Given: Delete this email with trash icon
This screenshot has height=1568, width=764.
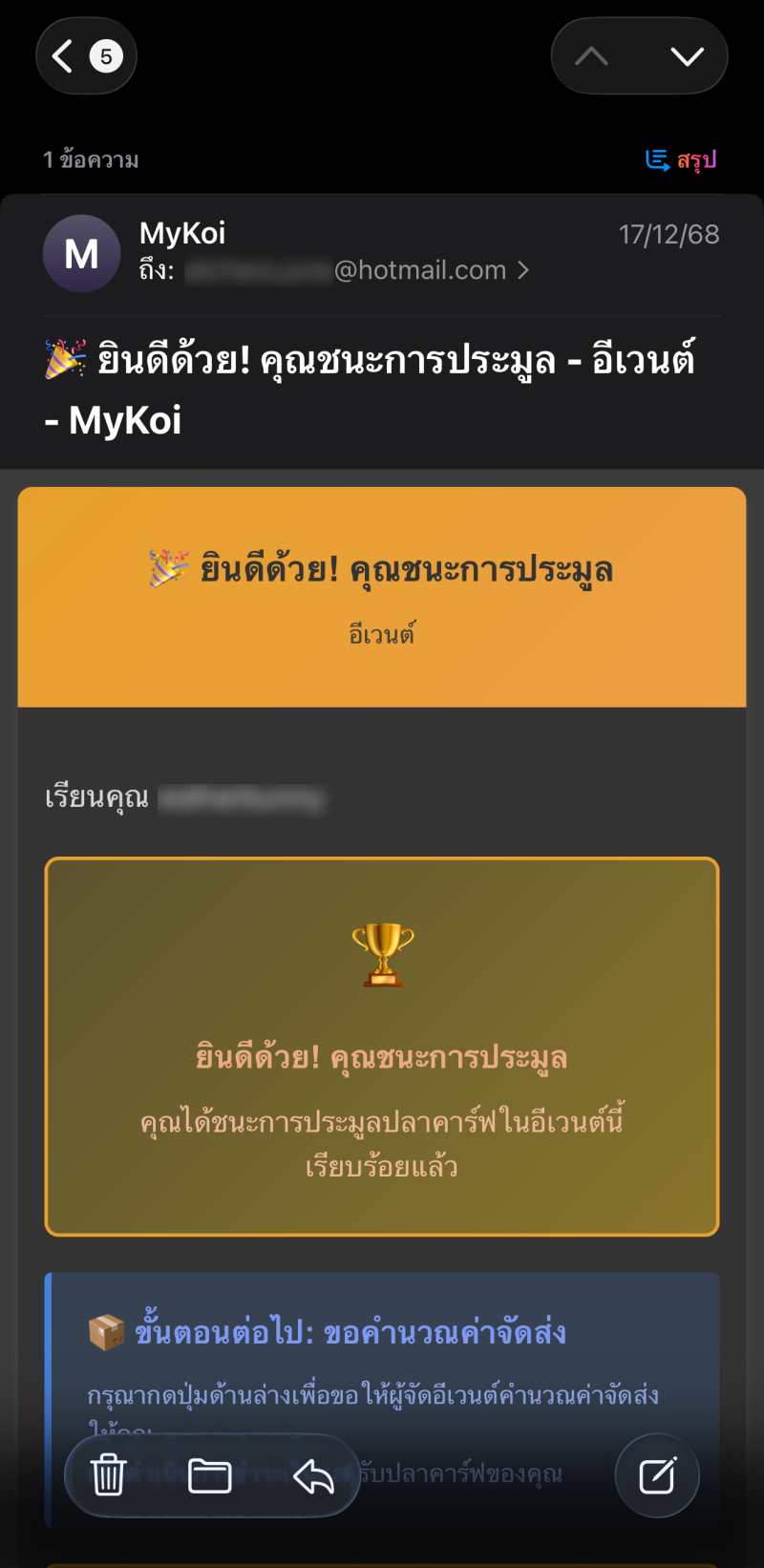Looking at the screenshot, I should click(108, 1475).
